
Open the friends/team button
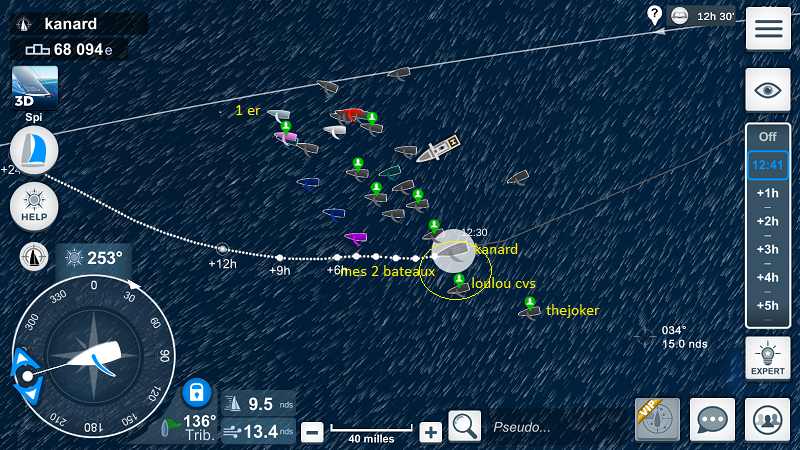768,420
